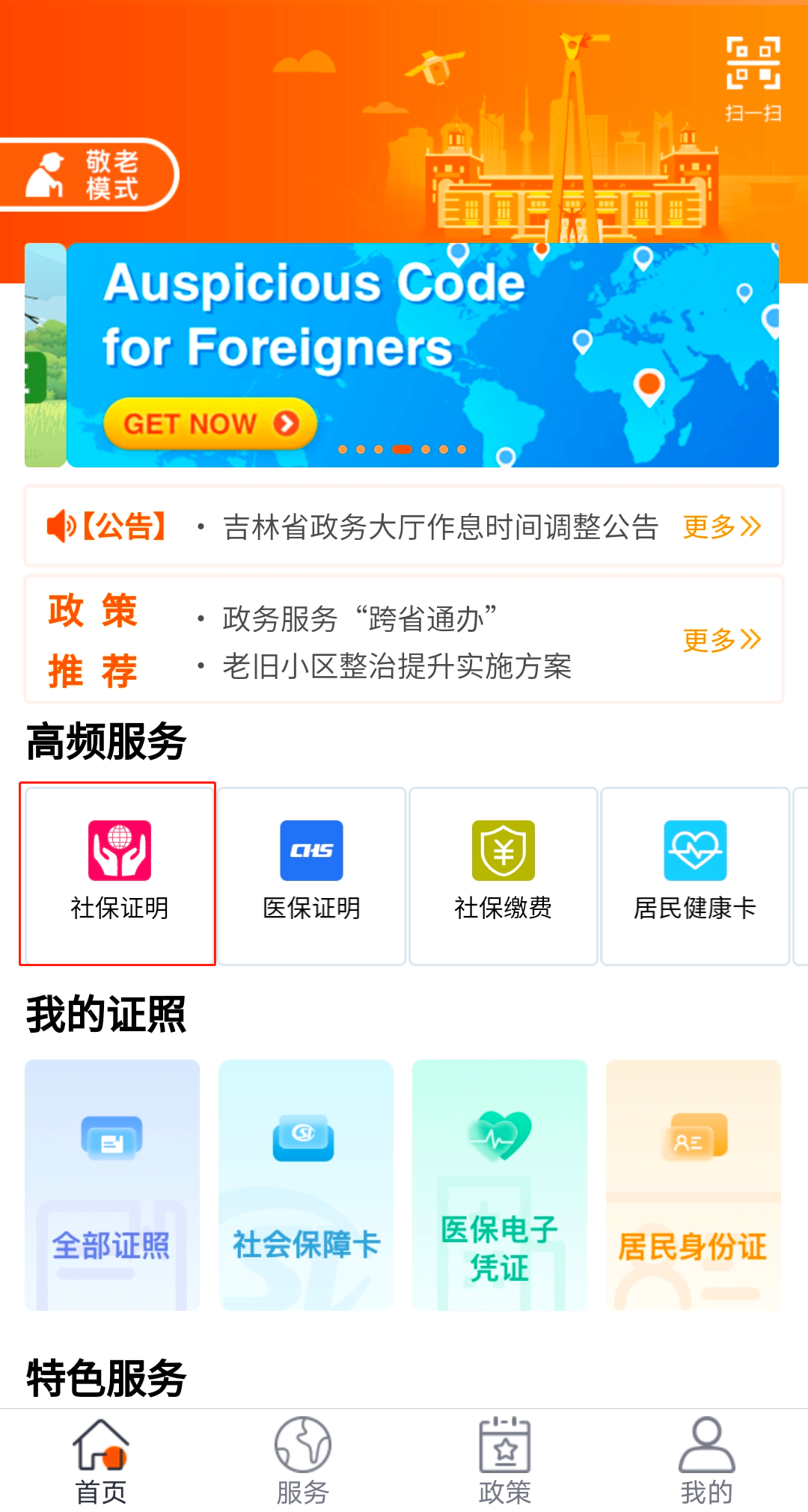The image size is (808, 1512).
Task: Open 老旧小区整治提升实施方案 policy
Action: click(x=397, y=666)
